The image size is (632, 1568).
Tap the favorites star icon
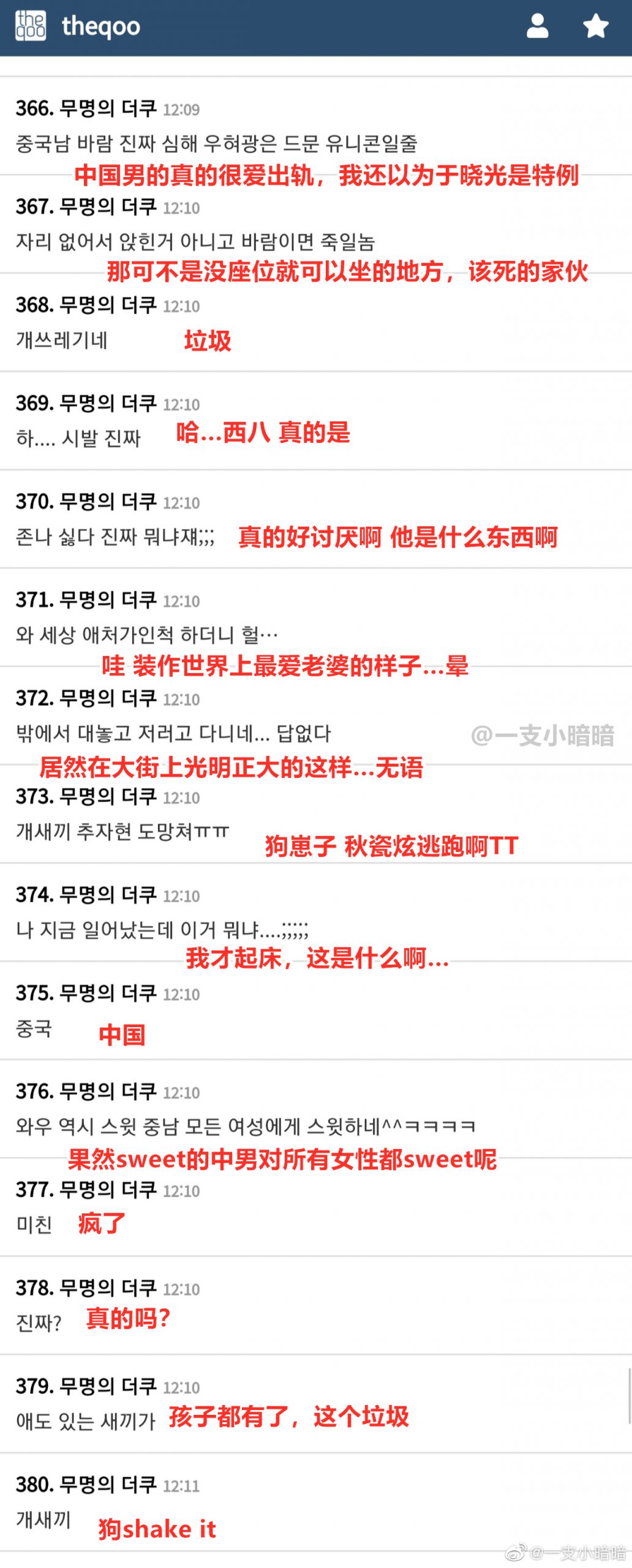[595, 26]
